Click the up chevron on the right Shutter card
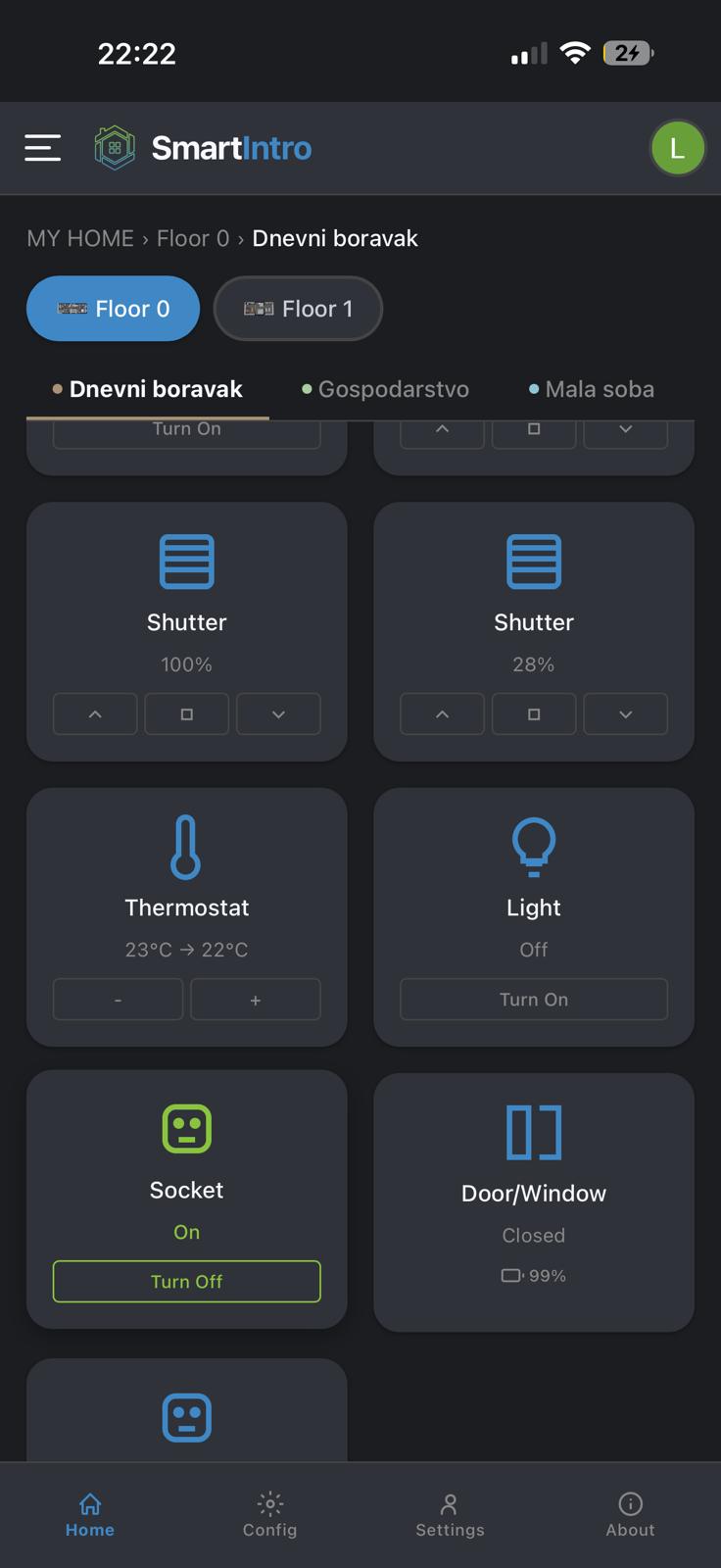Screen dimensions: 721x1568 tap(442, 714)
